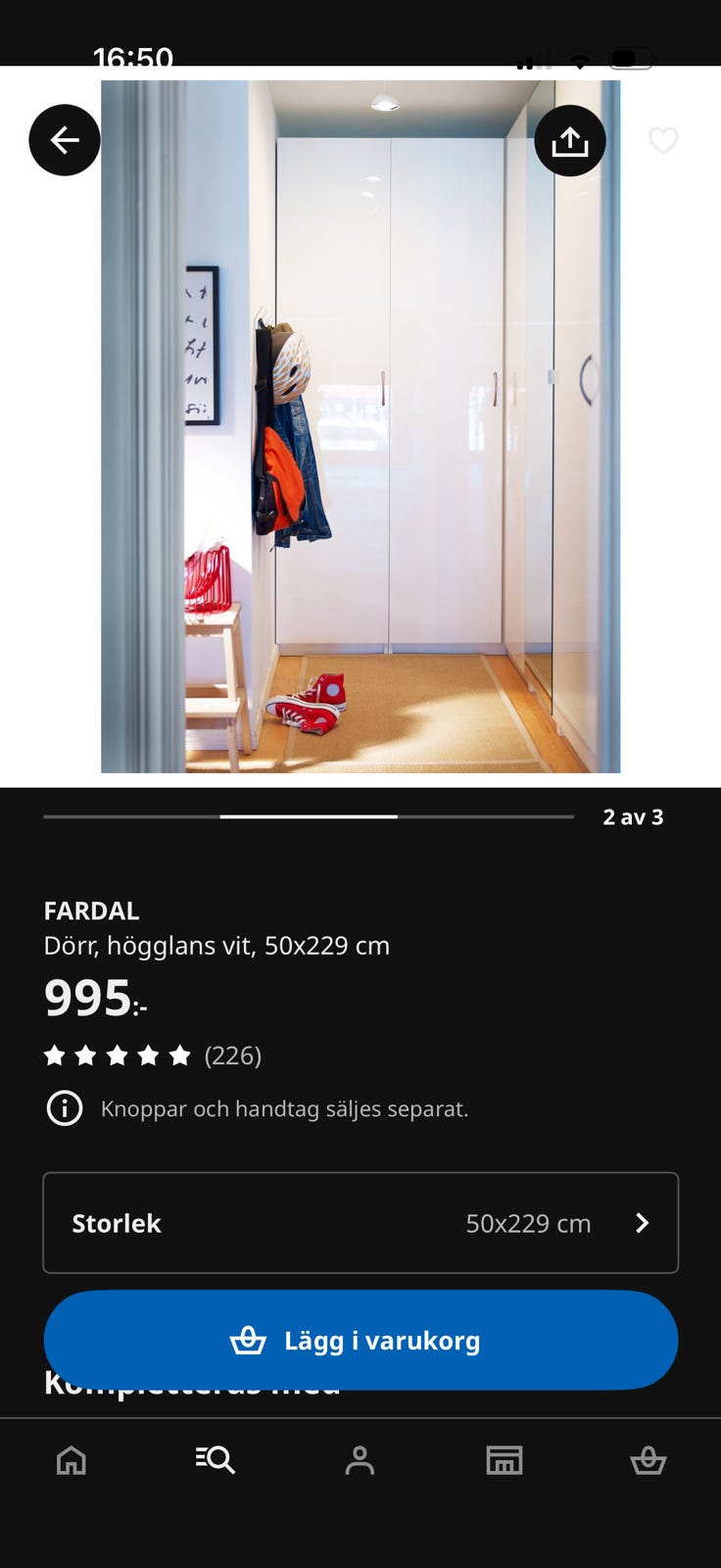The image size is (721, 1568).
Task: Switch to the Search tab in bottom navigation
Action: click(x=214, y=1459)
